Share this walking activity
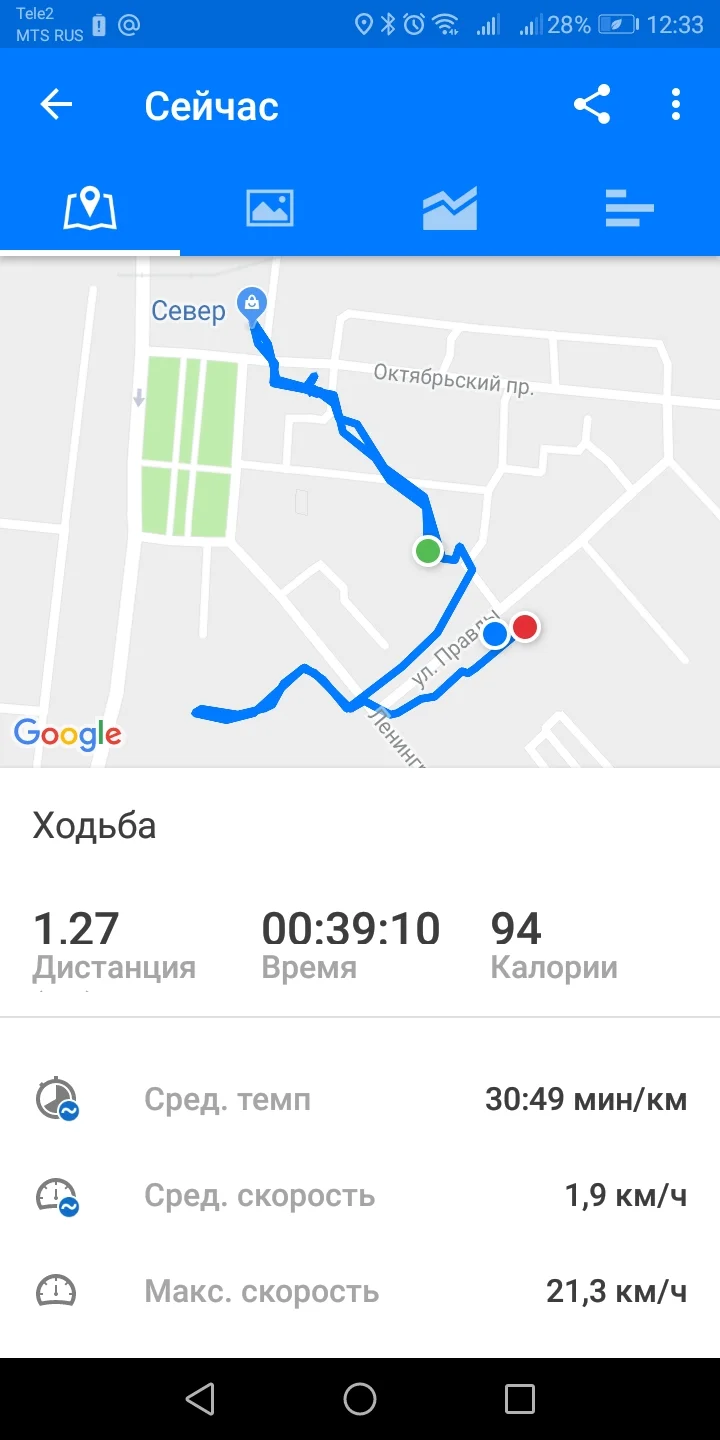 click(x=592, y=105)
